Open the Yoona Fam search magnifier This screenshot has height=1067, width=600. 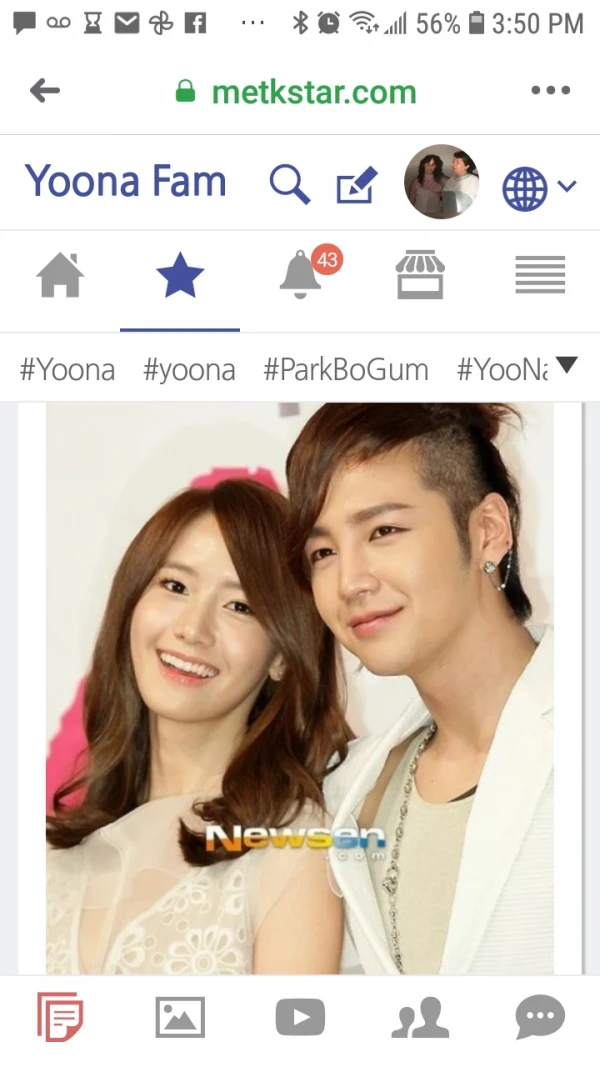[289, 185]
